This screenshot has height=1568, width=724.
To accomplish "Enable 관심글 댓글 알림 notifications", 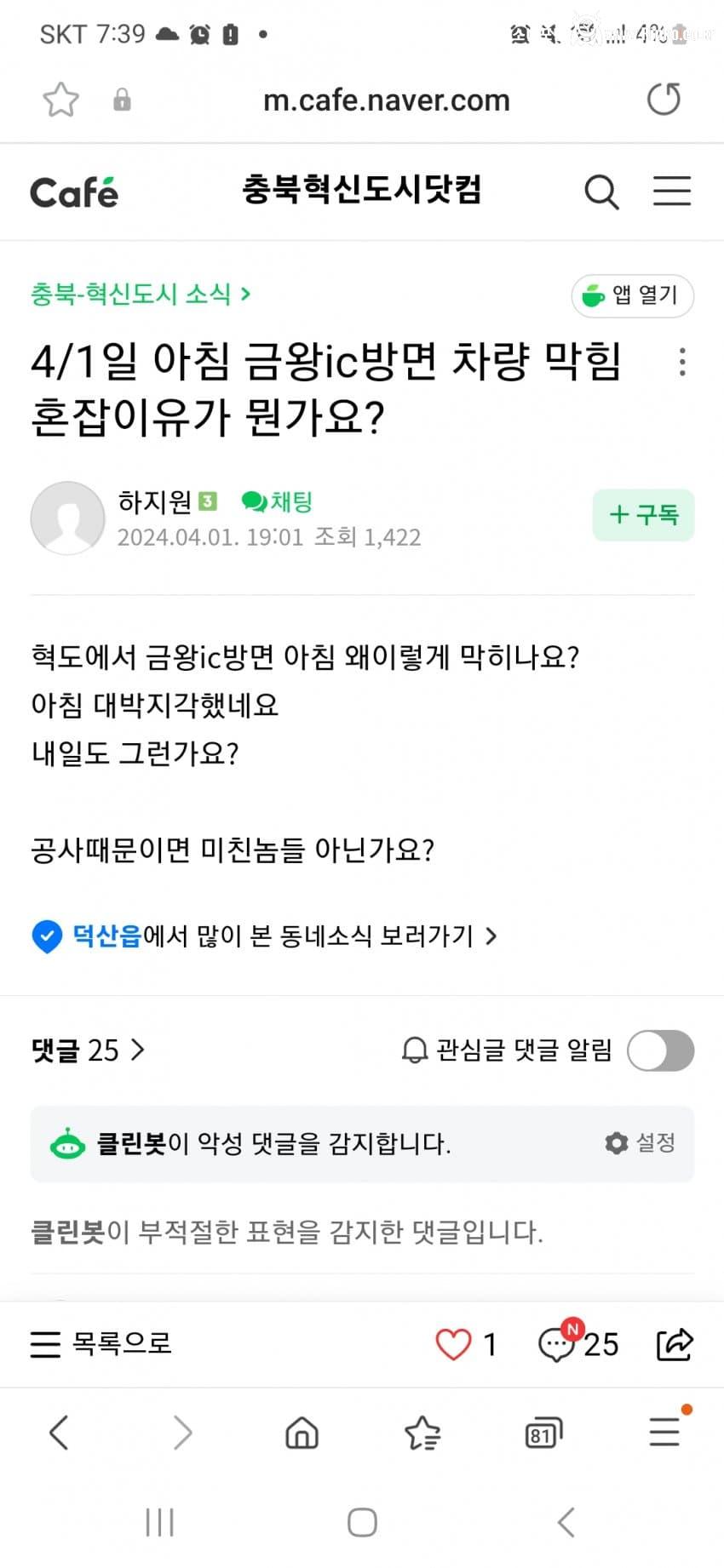I will (660, 1050).
